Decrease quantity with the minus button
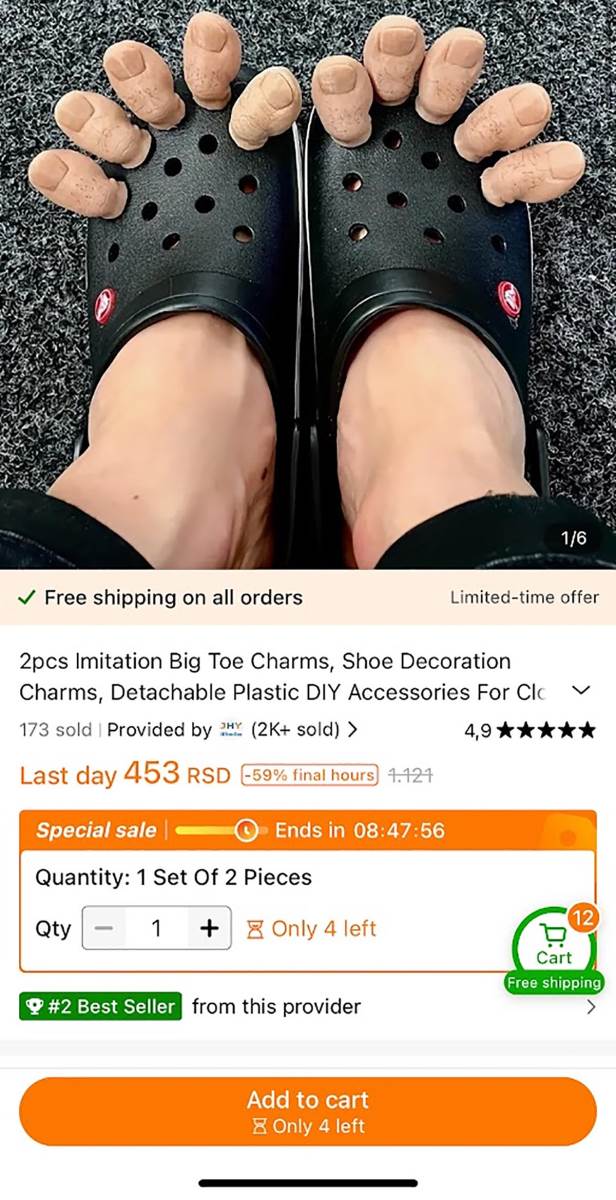The height and width of the screenshot is (1200, 616). (x=104, y=928)
